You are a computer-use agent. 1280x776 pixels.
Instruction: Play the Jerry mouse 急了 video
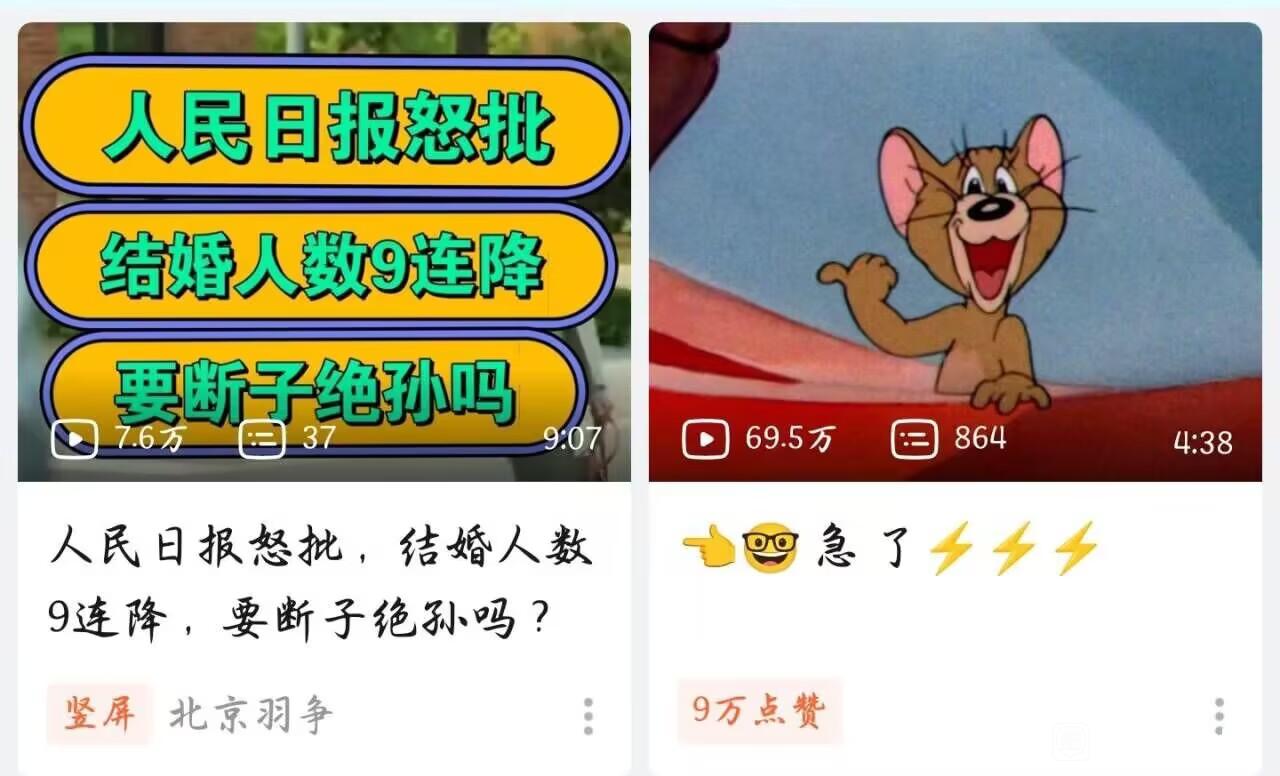click(x=955, y=250)
